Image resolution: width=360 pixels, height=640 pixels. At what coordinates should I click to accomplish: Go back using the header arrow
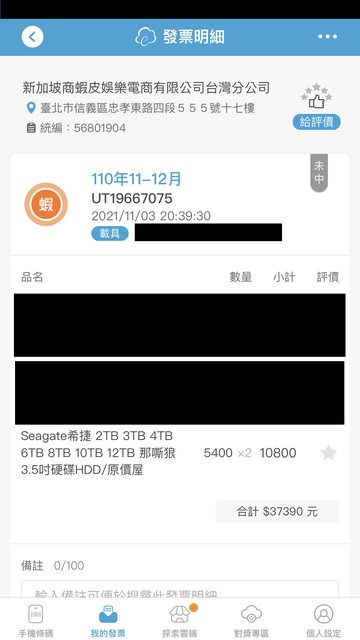(32, 37)
